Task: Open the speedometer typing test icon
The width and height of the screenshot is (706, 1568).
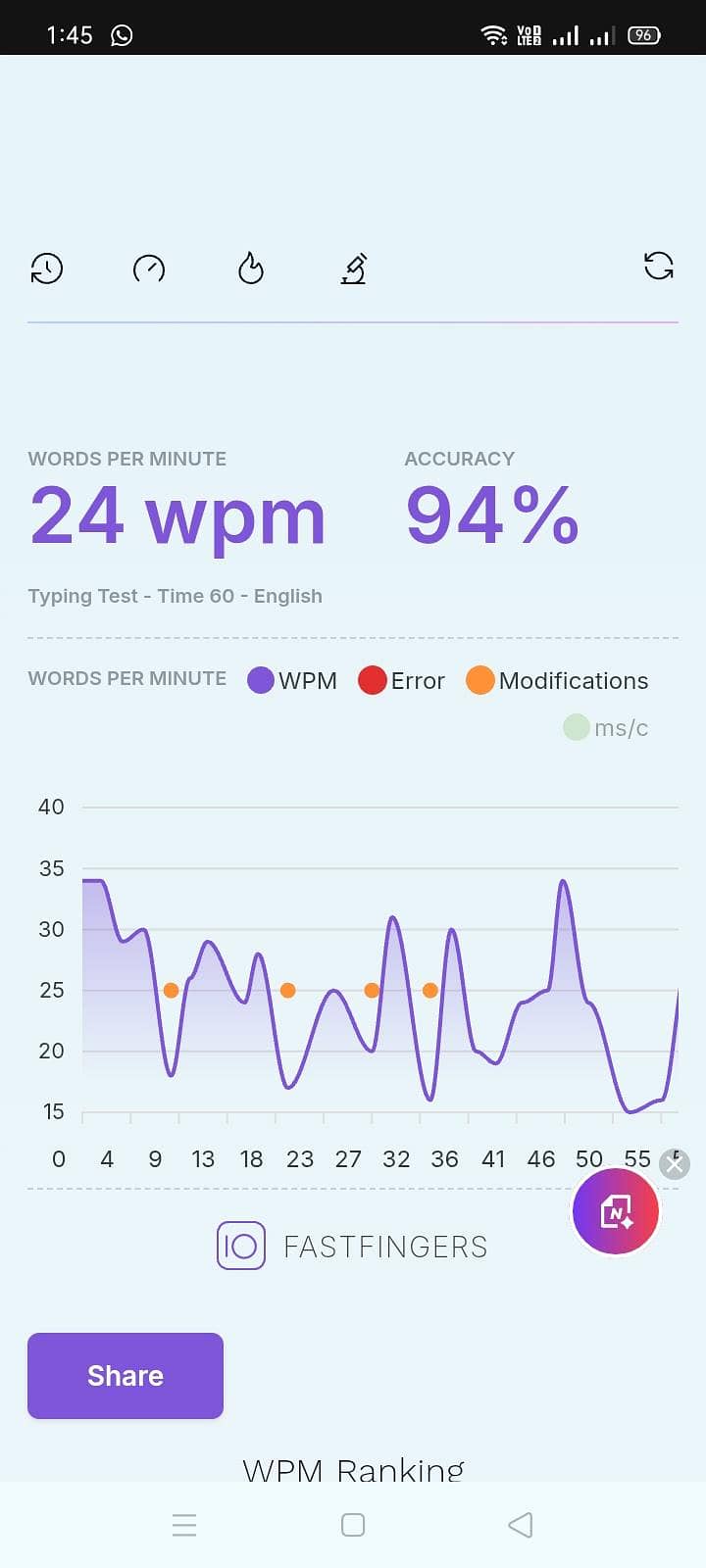Action: coord(149,268)
